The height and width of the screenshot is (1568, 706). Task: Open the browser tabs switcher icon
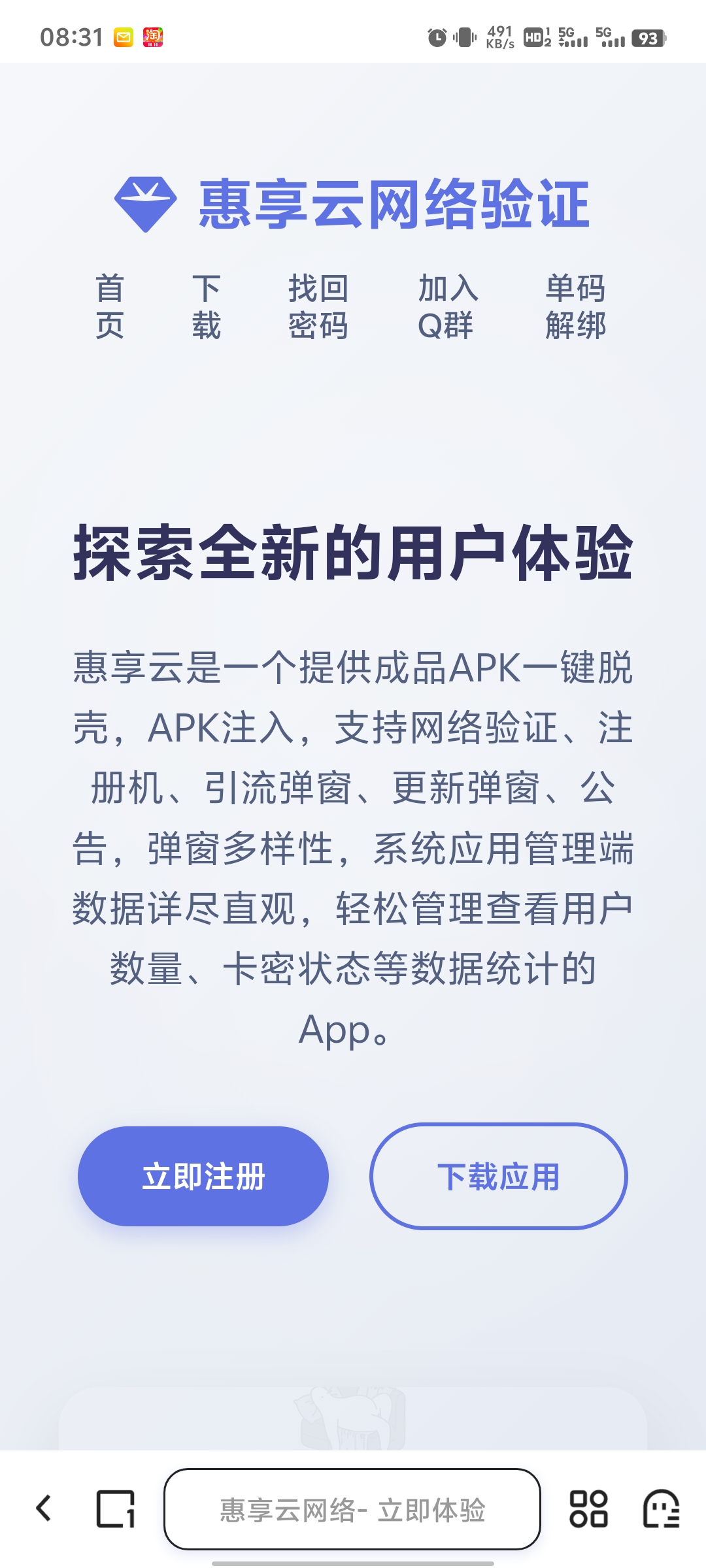click(116, 1509)
